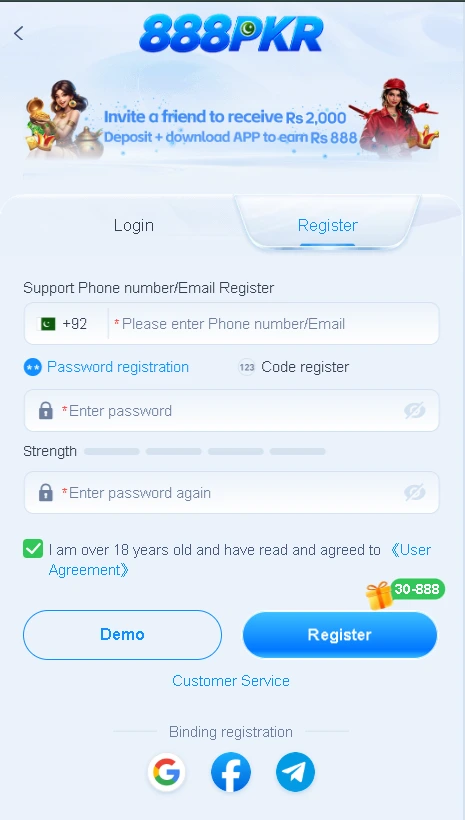Screen dimensions: 465x820
Task: Focus the Phone number/Email field
Action: [x=274, y=324]
